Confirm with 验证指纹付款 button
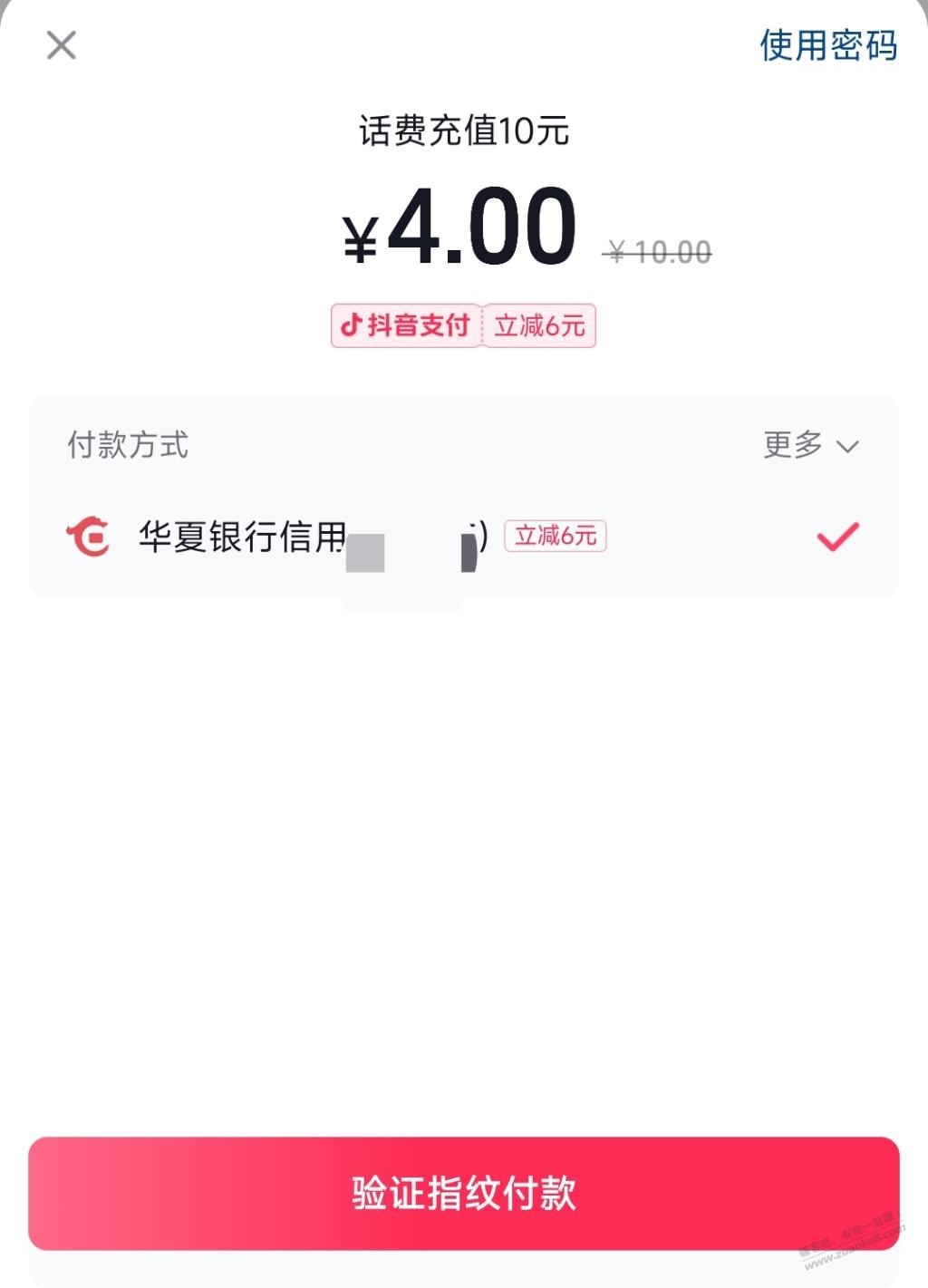 [463, 1193]
